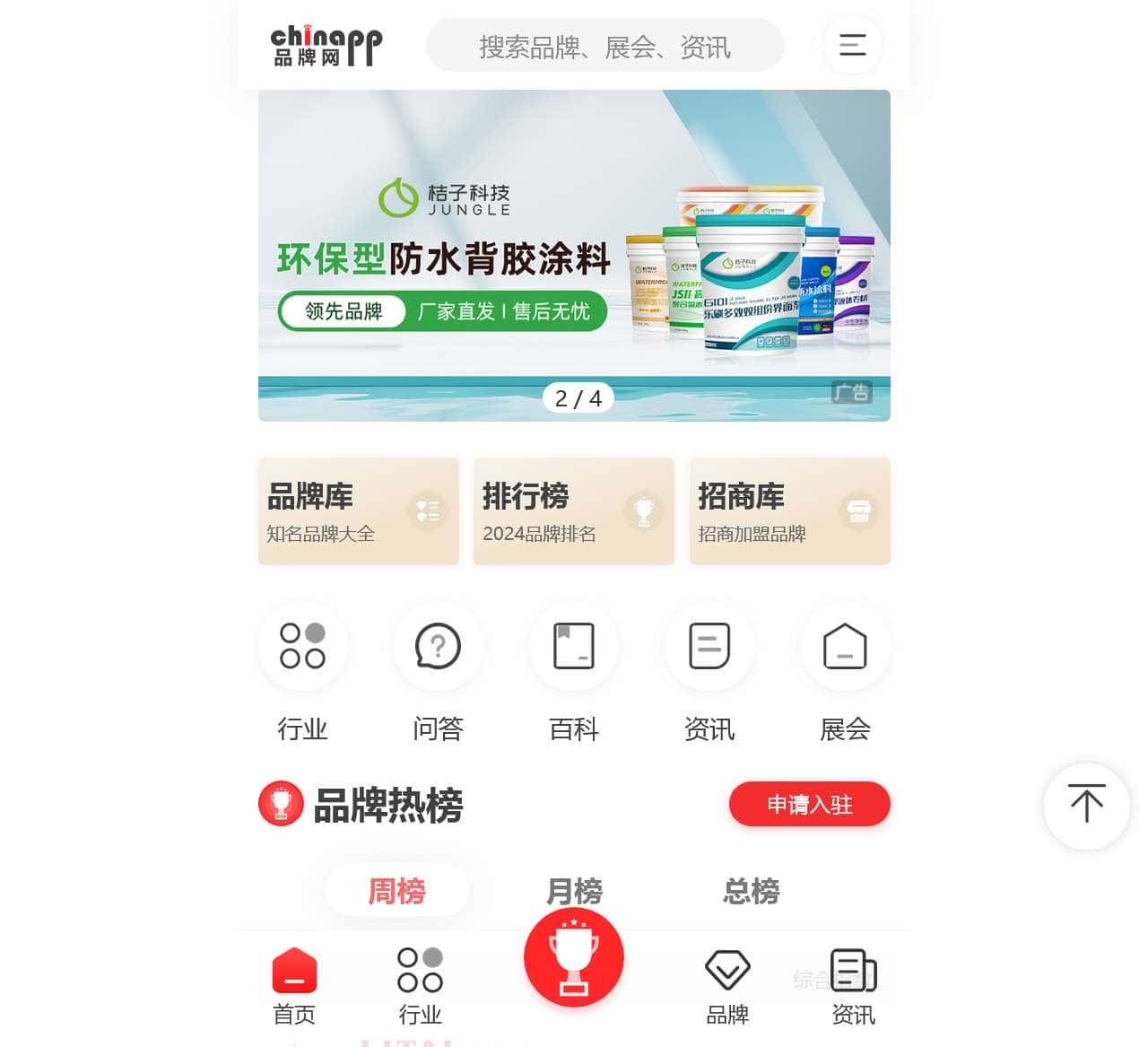Open the hamburger menu button
This screenshot has width=1148, height=1047.
coord(852,45)
